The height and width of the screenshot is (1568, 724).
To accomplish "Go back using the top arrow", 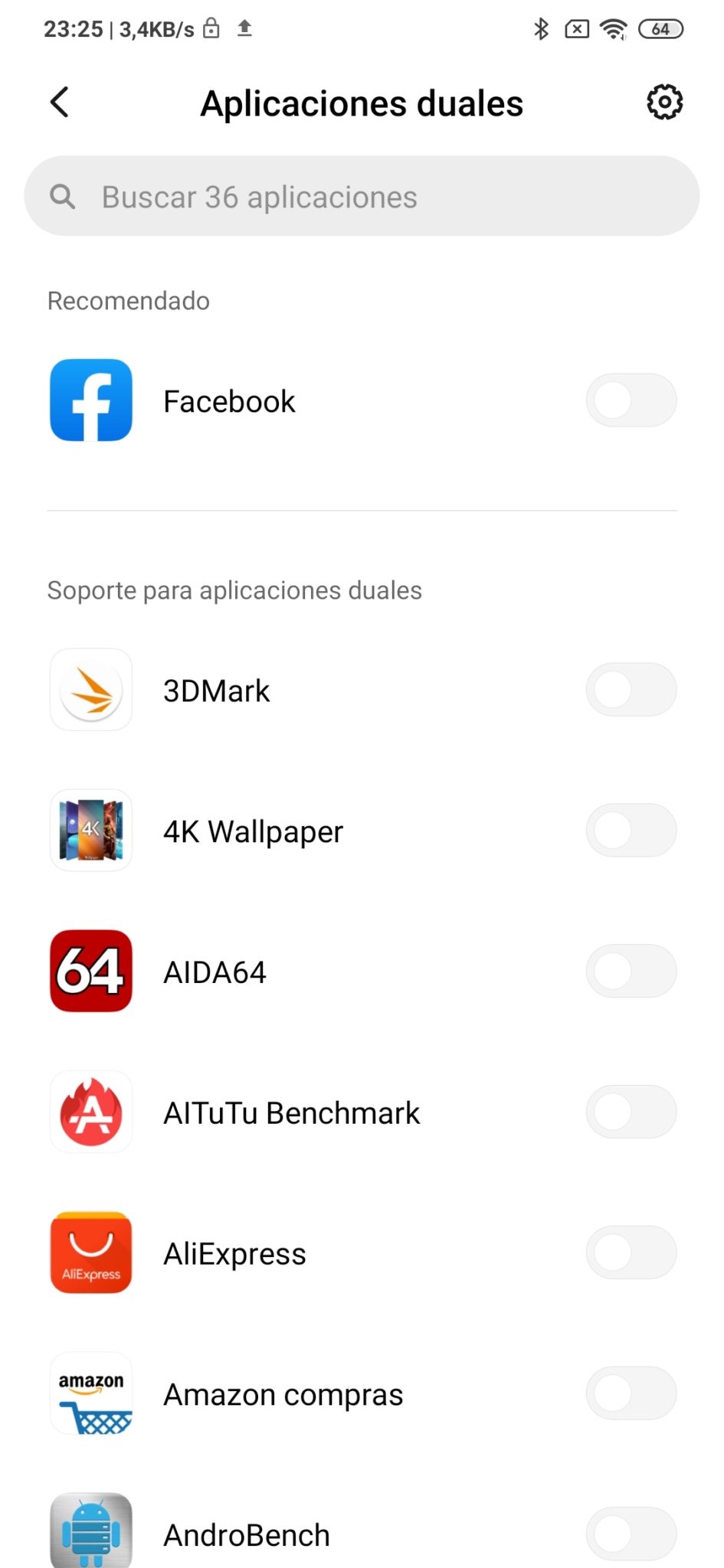I will click(x=60, y=102).
